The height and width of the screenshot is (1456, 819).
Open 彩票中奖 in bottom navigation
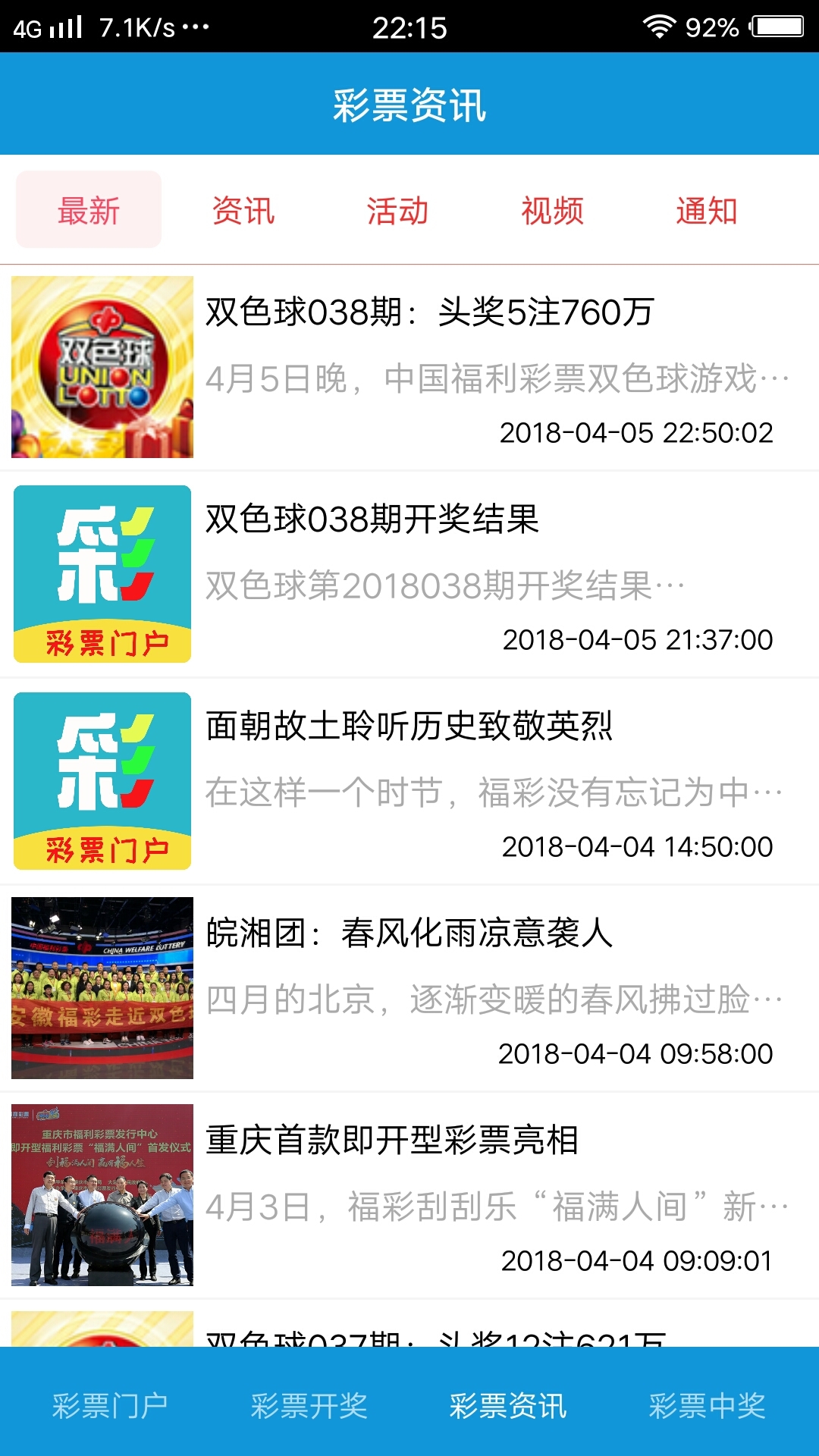pyautogui.click(x=707, y=1405)
